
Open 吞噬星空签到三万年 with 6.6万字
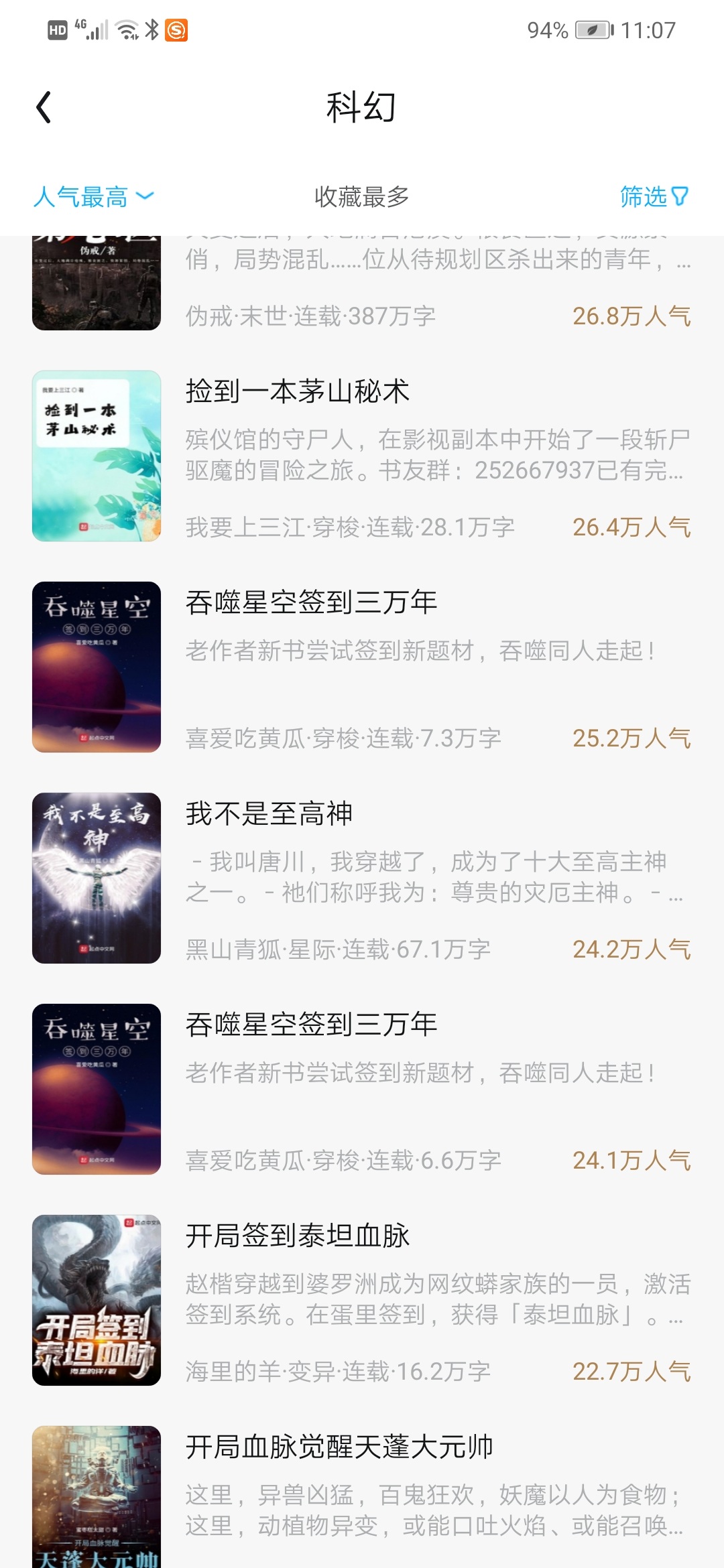(x=362, y=1090)
